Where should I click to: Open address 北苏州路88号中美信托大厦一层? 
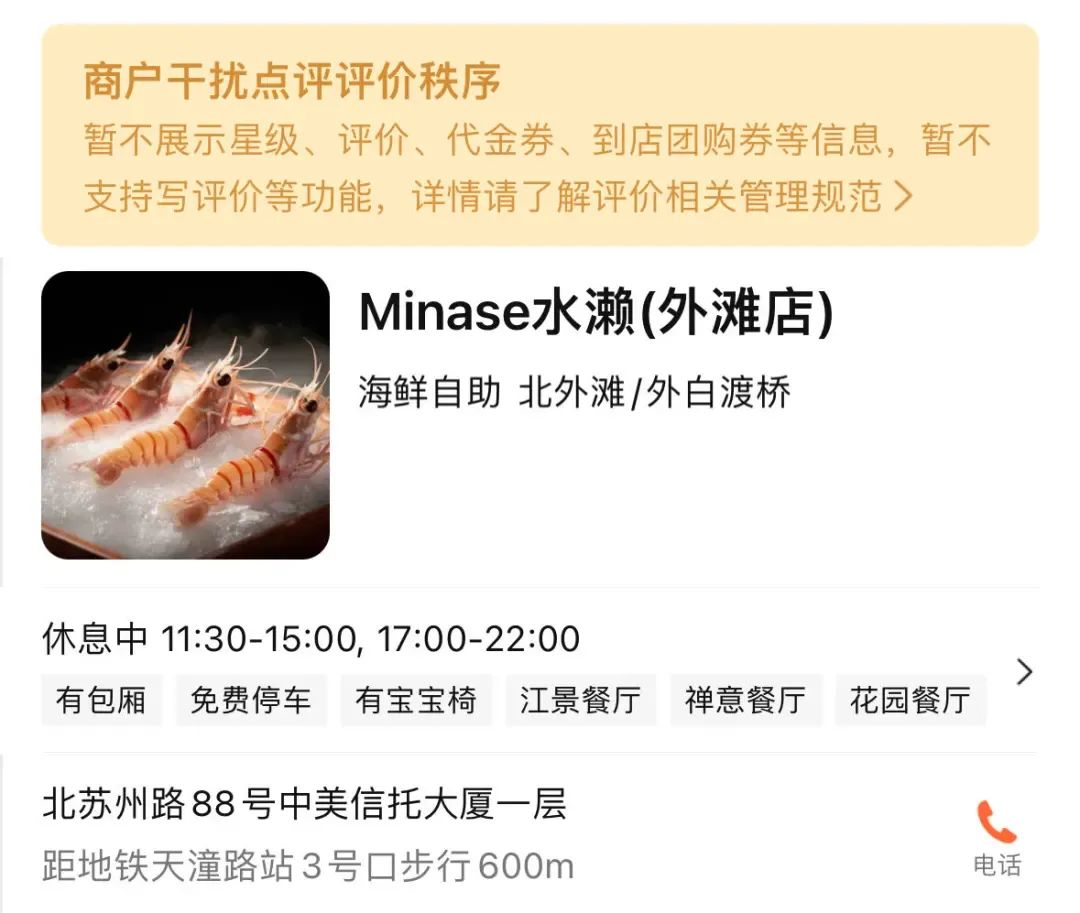[304, 804]
